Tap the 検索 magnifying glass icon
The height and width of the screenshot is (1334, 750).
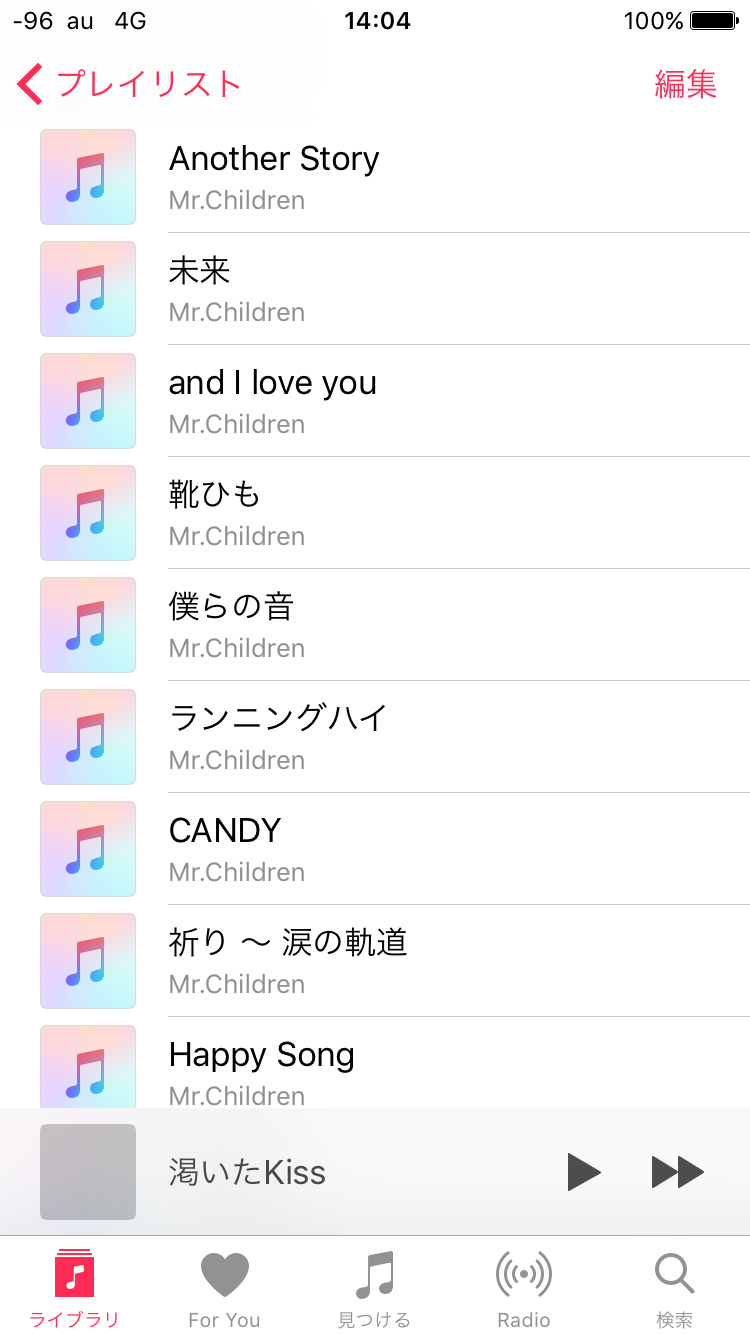pos(673,1272)
